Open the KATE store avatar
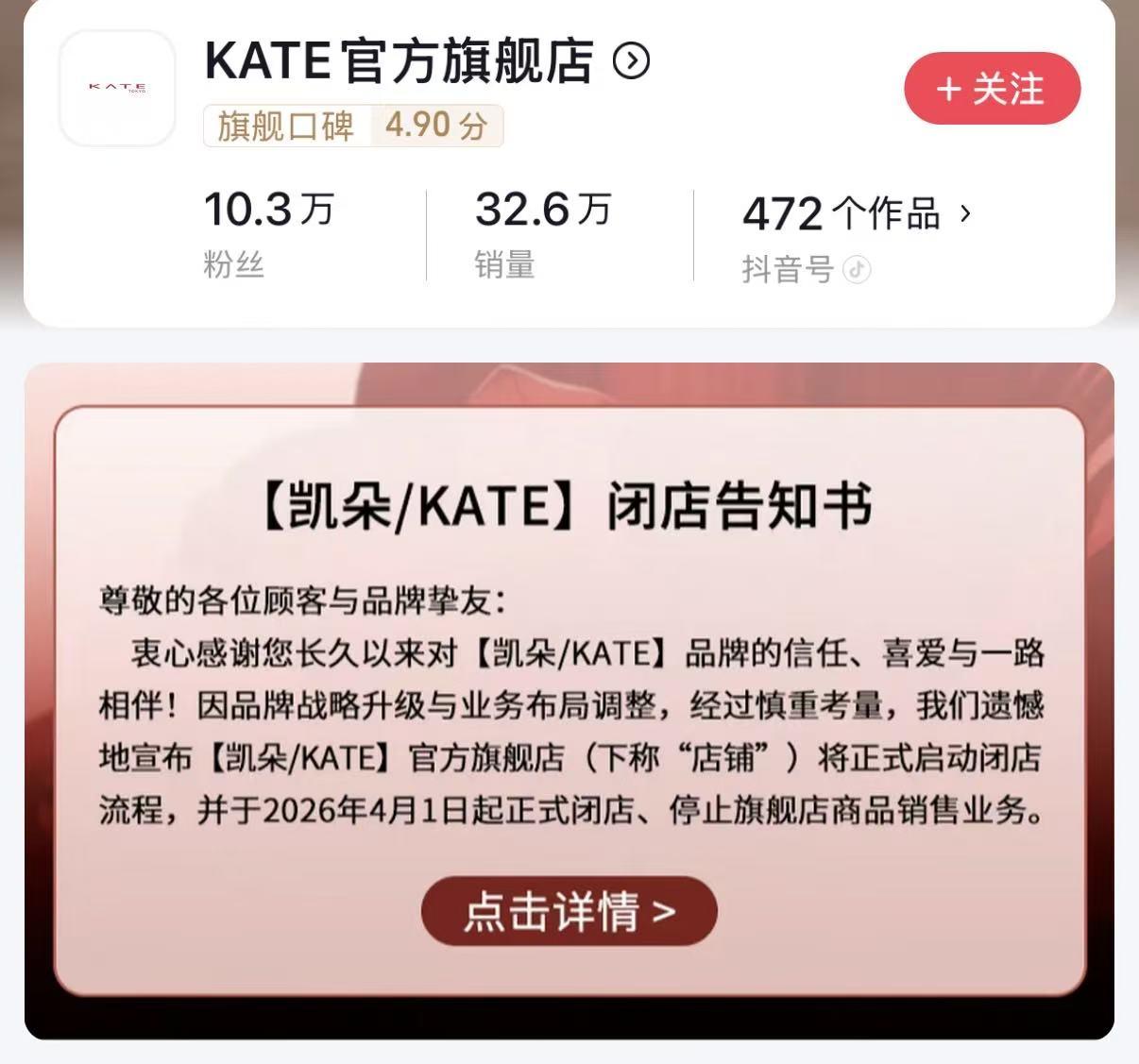 click(117, 88)
